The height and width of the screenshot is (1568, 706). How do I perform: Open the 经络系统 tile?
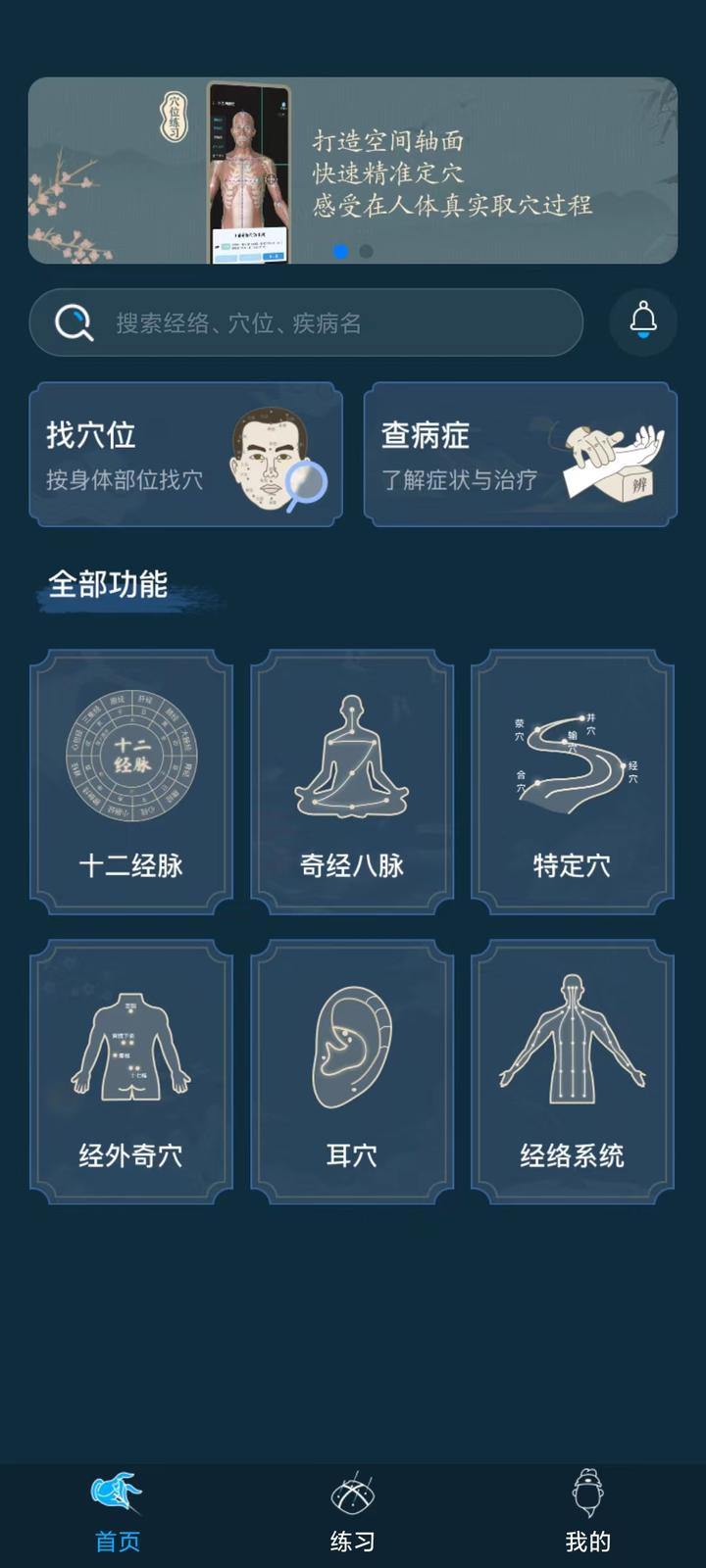573,1071
